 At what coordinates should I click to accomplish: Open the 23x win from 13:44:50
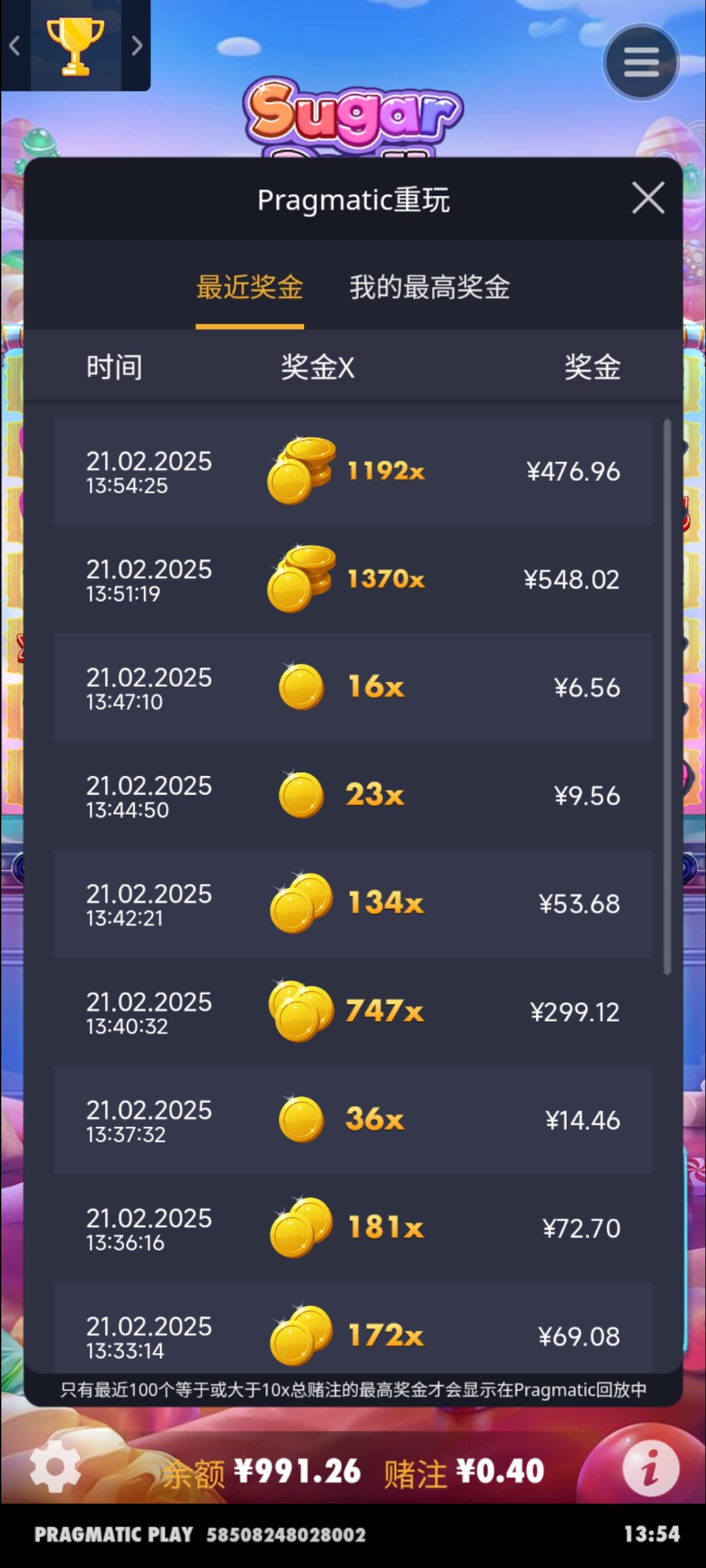[353, 795]
